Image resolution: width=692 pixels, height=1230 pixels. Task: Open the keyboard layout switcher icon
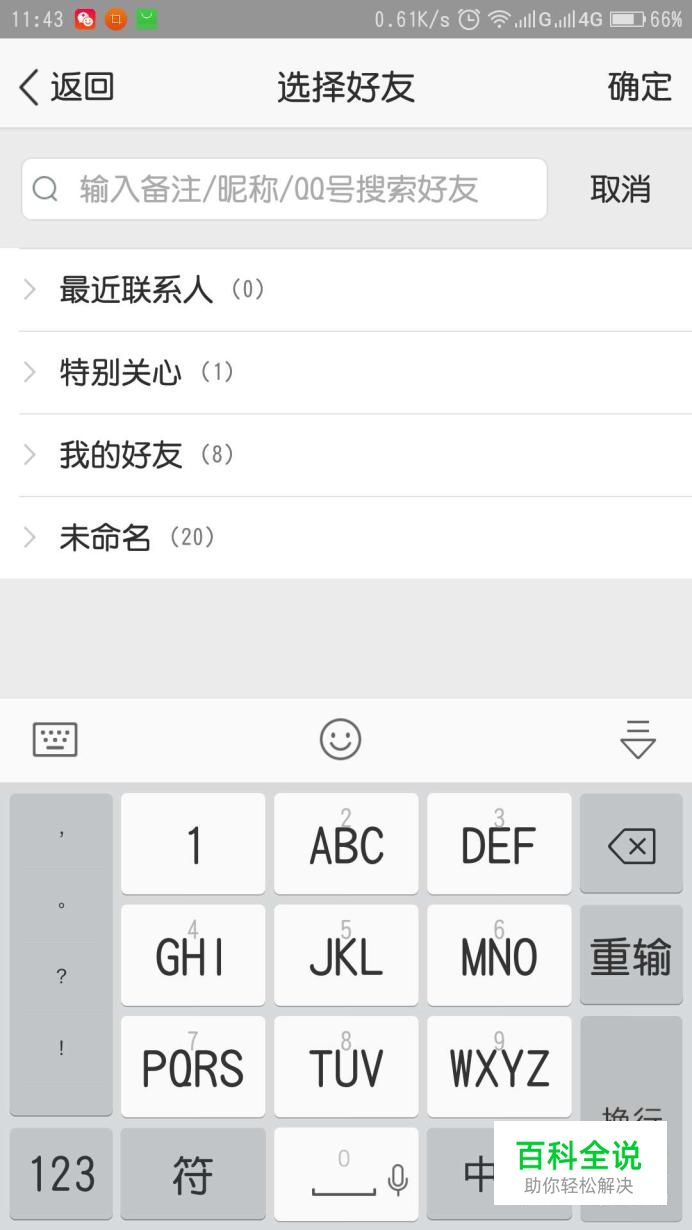[55, 740]
